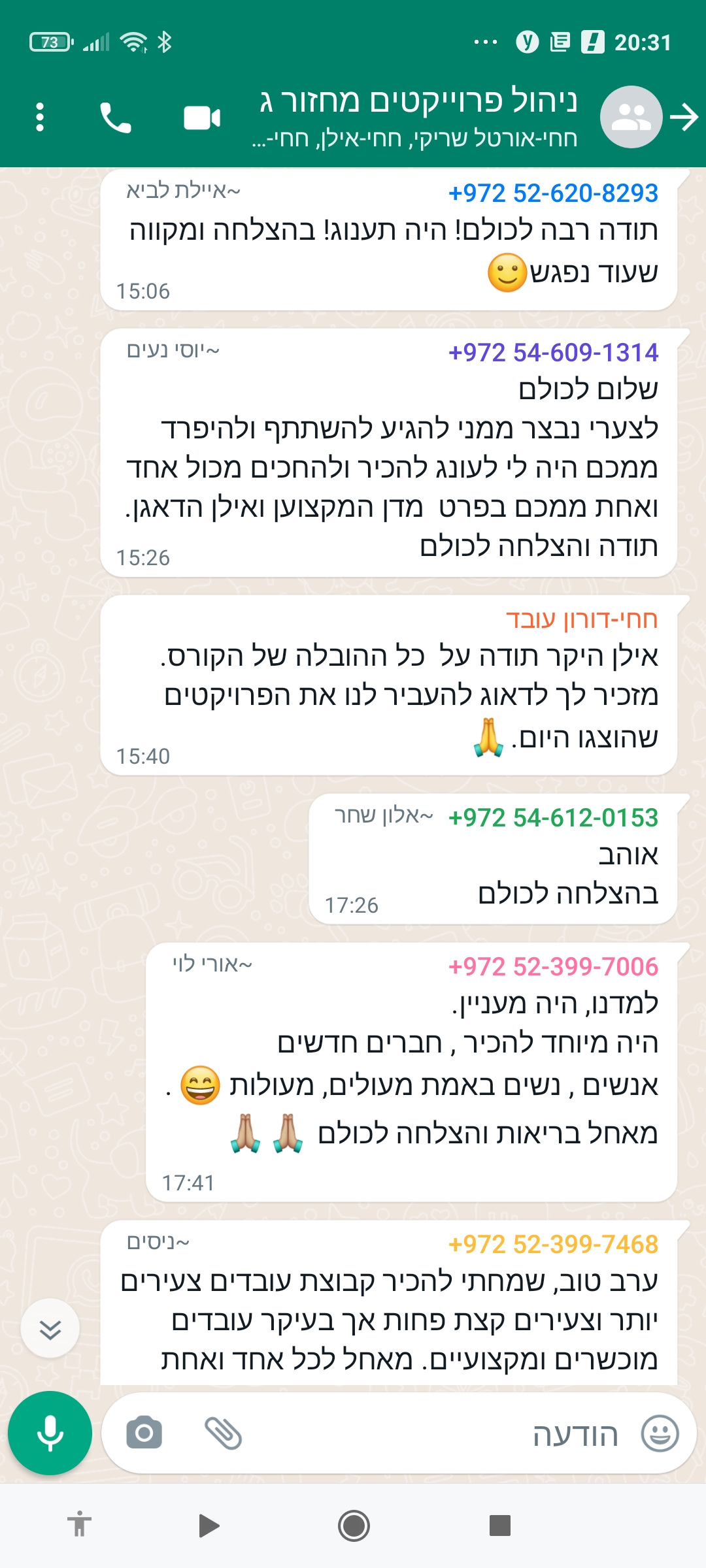Tap sender number +972 52-620-8293
This screenshot has width=706, height=1568.
553,193
